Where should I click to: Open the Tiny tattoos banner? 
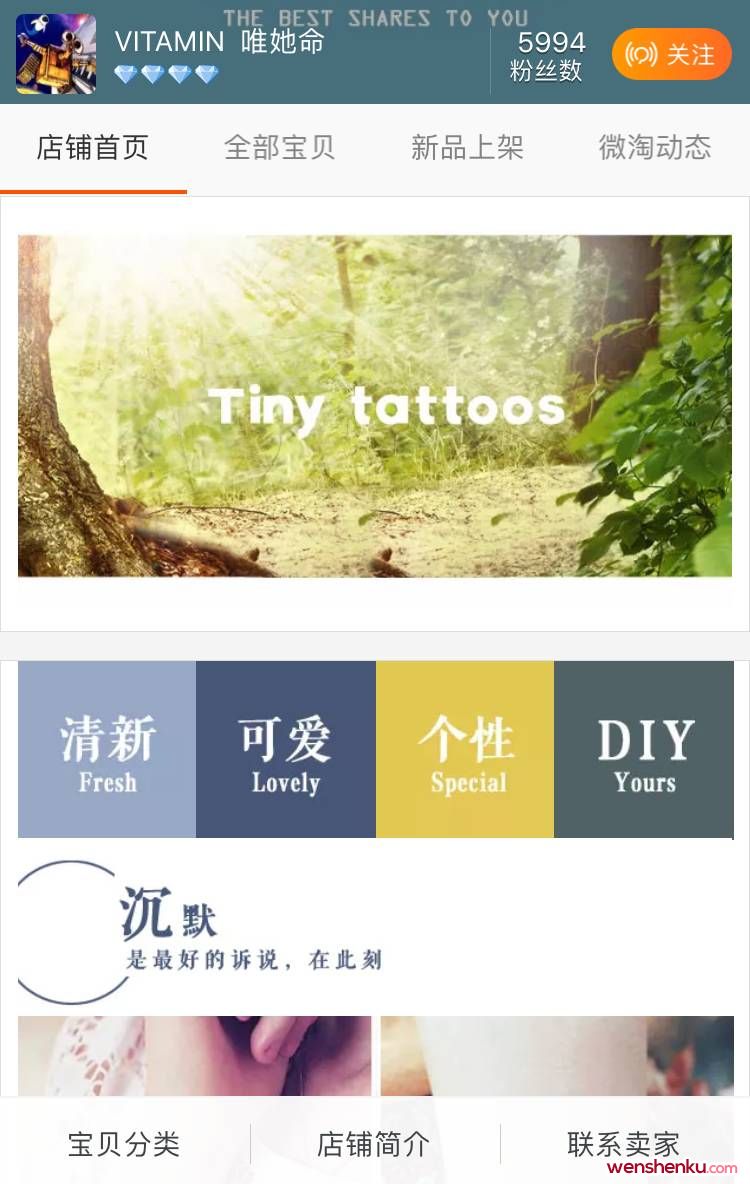pyautogui.click(x=375, y=406)
